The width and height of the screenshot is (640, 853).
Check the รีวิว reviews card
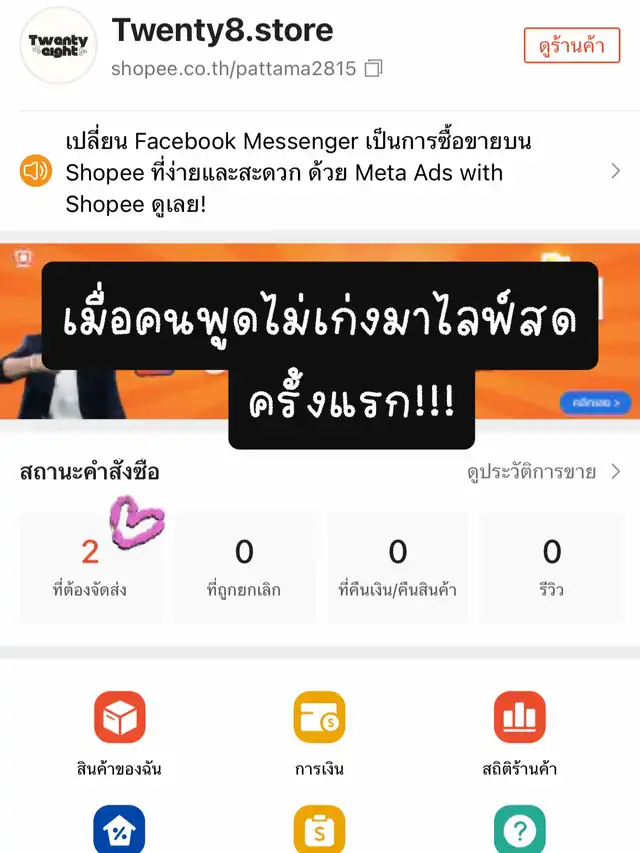coord(552,566)
